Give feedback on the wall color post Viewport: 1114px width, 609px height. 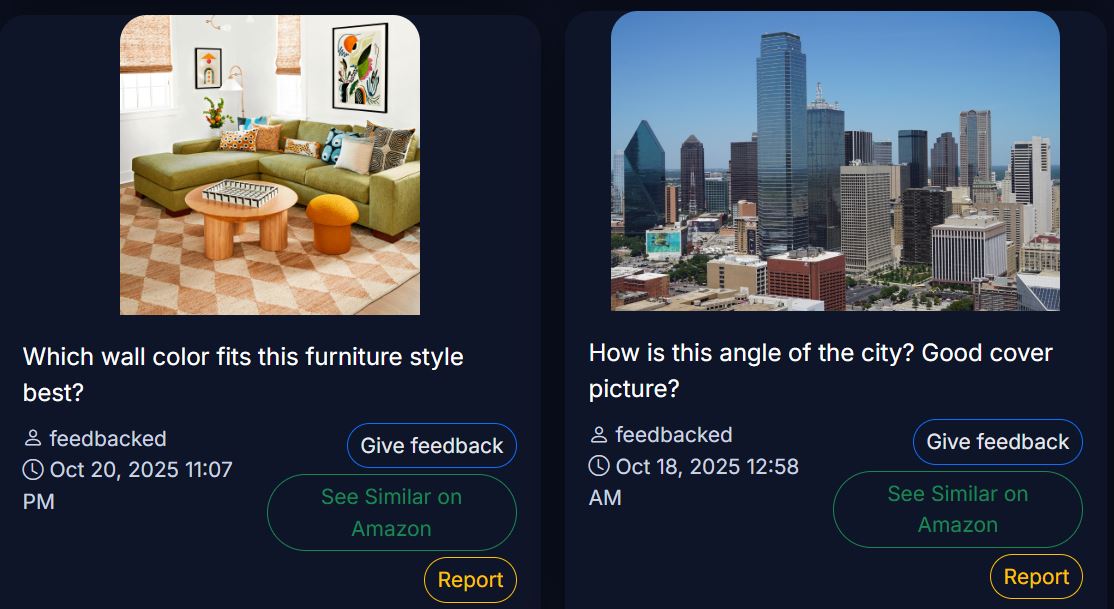pyautogui.click(x=431, y=446)
